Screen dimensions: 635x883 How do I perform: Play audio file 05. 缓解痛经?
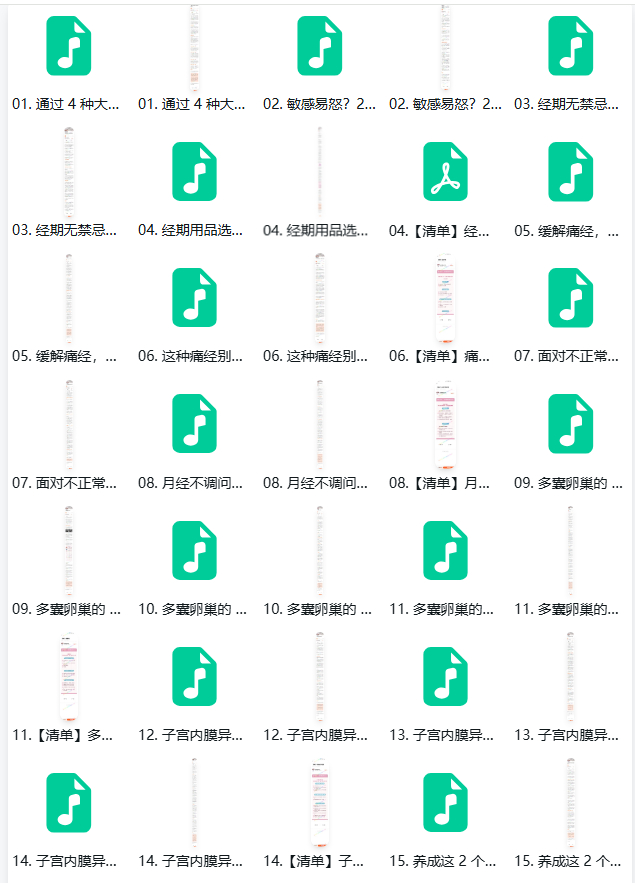[570, 172]
